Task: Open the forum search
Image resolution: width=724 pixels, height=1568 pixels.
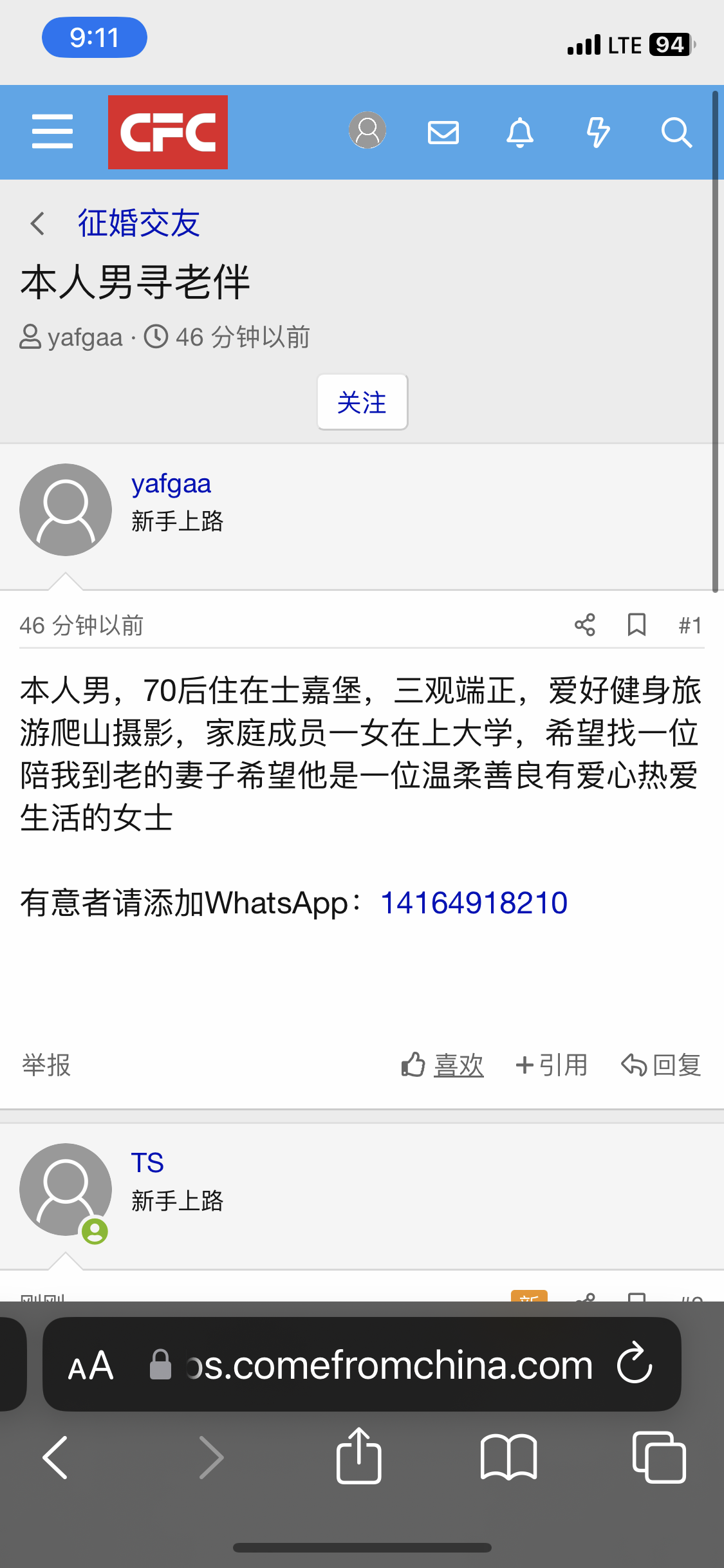Action: click(676, 133)
